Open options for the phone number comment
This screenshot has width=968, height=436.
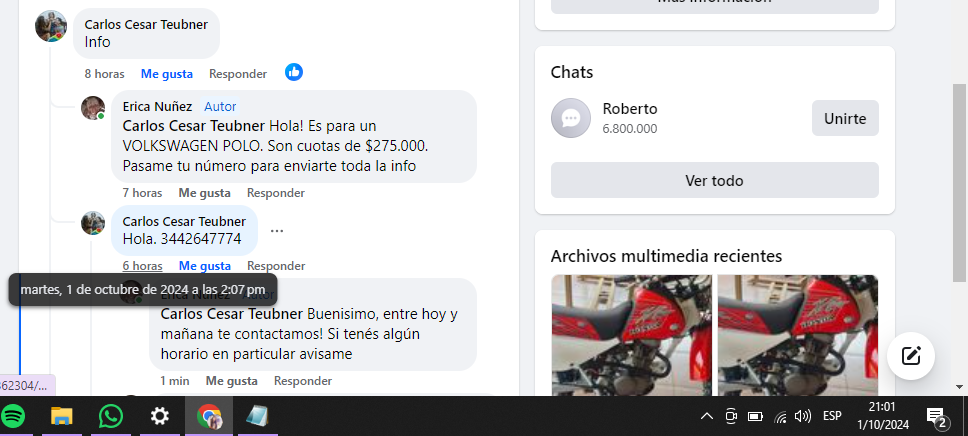[277, 230]
